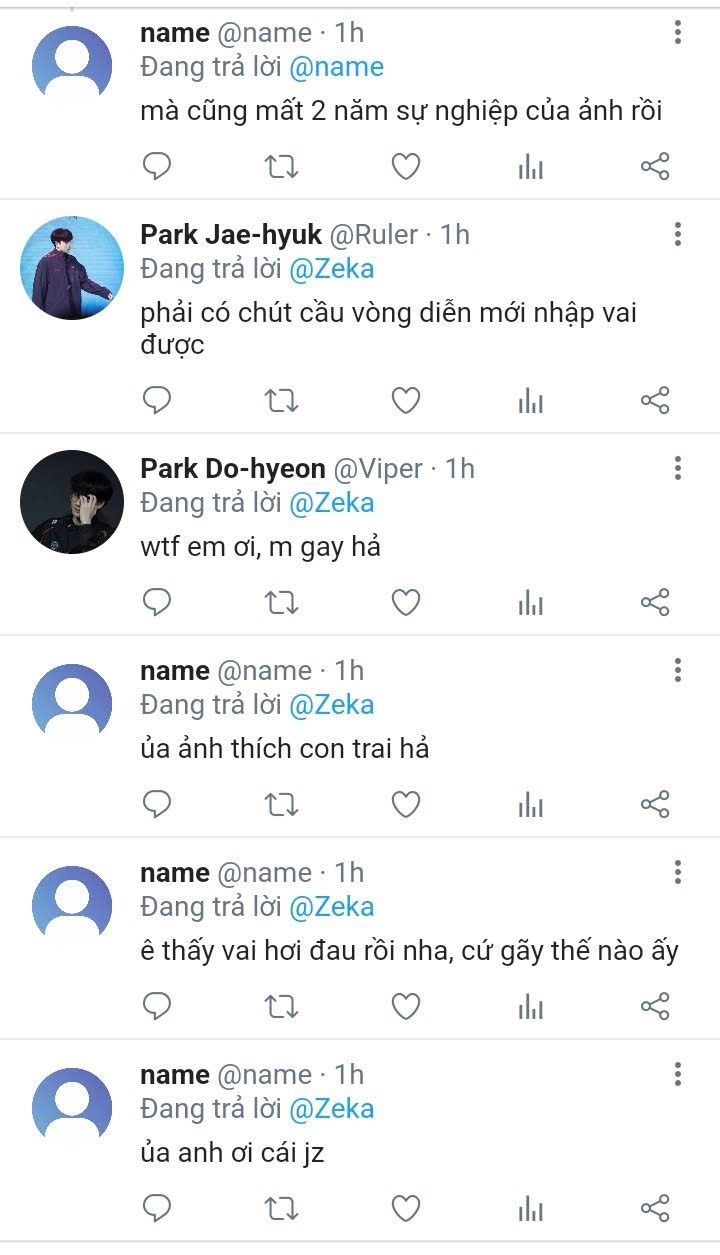Share Park Do-hyeon's reply
This screenshot has height=1255, width=720.
655,602
